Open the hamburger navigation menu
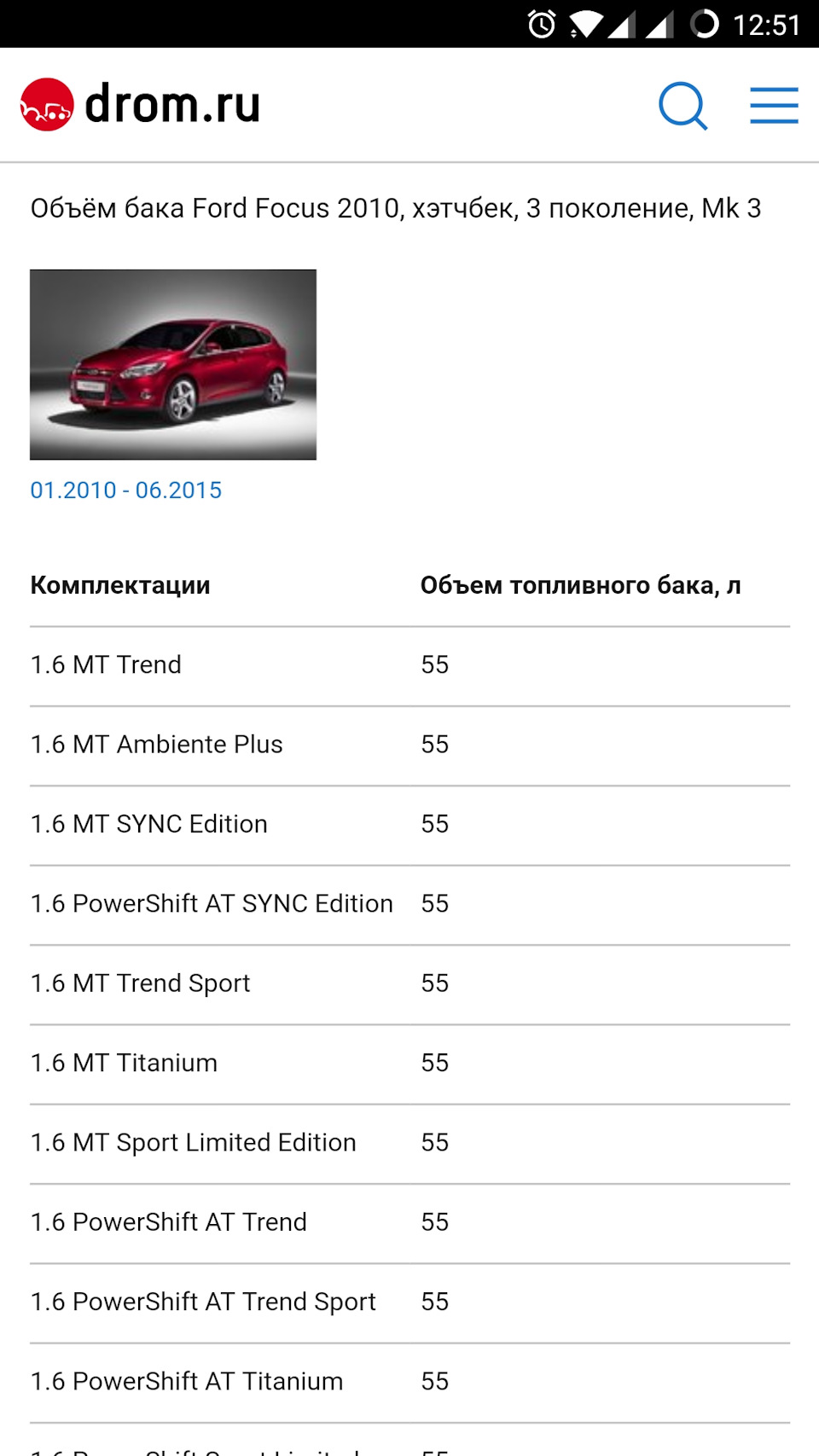819x1456 pixels. pyautogui.click(x=773, y=105)
